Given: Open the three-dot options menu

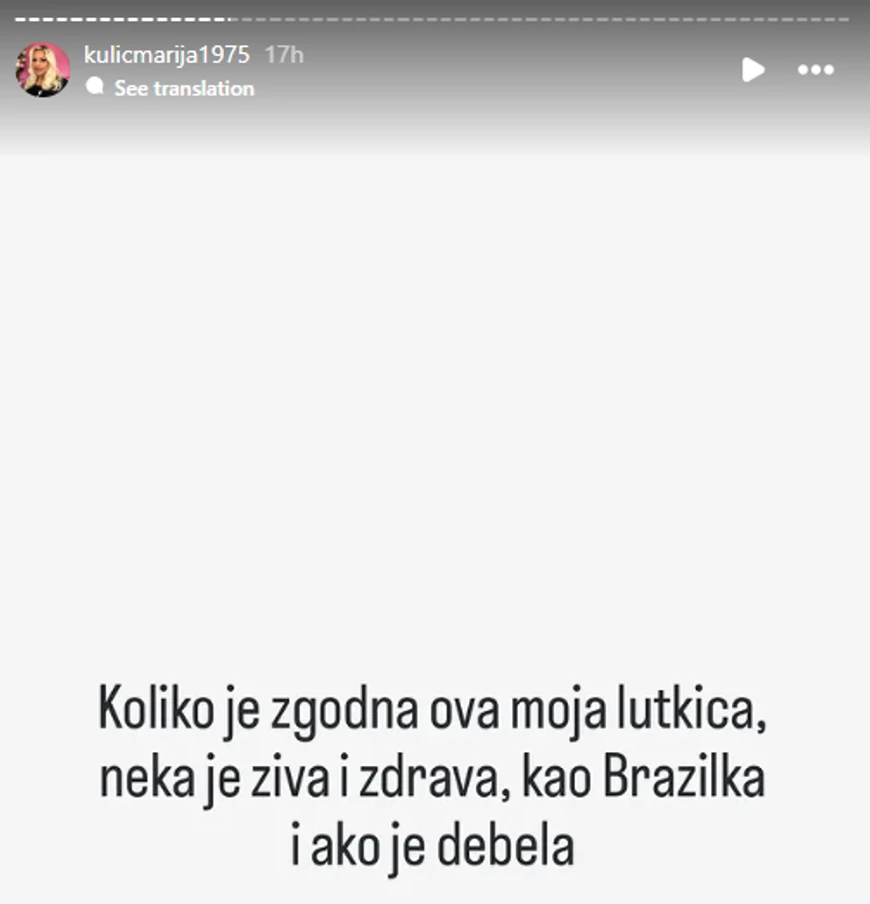Looking at the screenshot, I should tap(815, 70).
